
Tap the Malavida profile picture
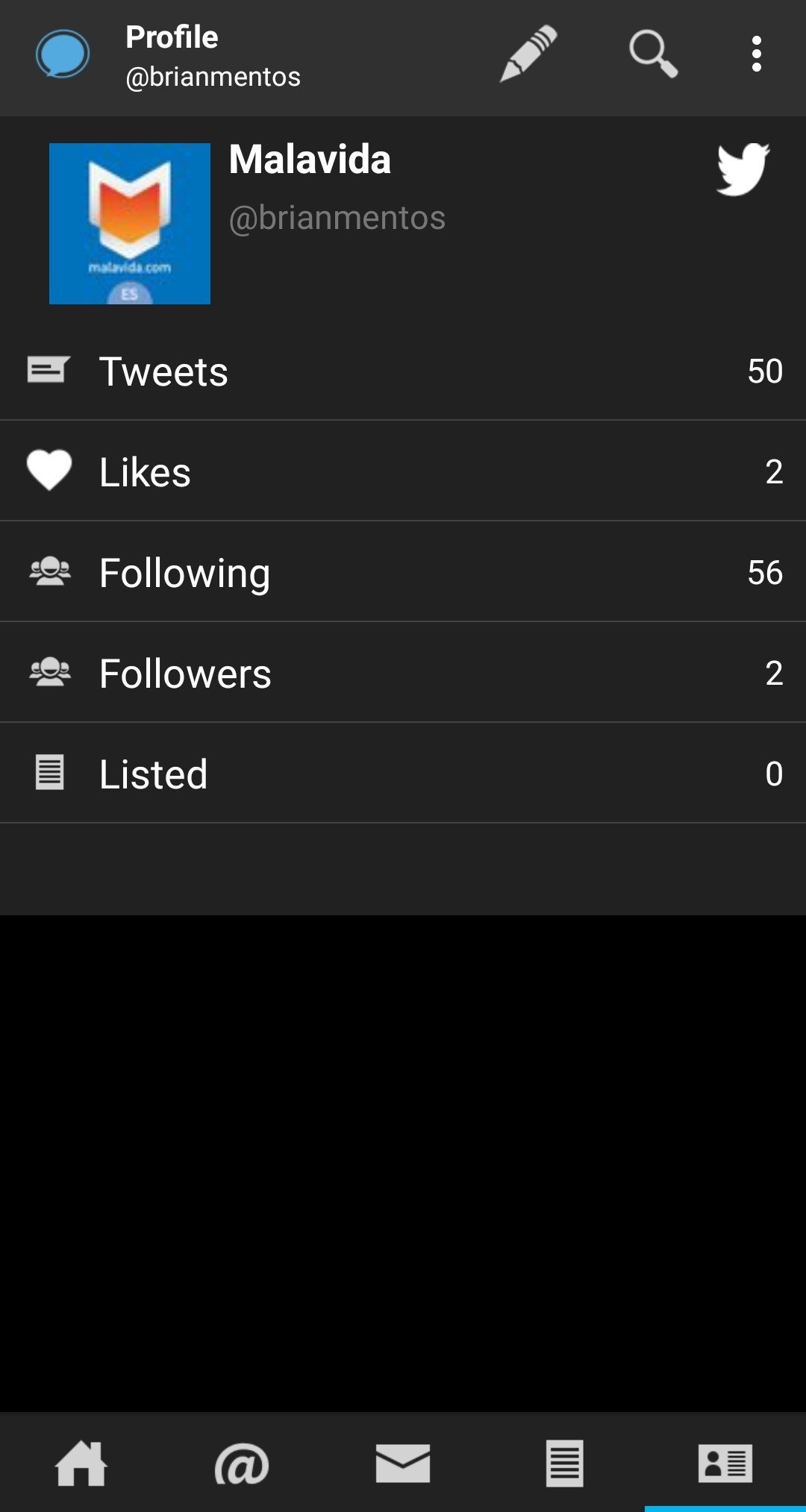tap(130, 224)
